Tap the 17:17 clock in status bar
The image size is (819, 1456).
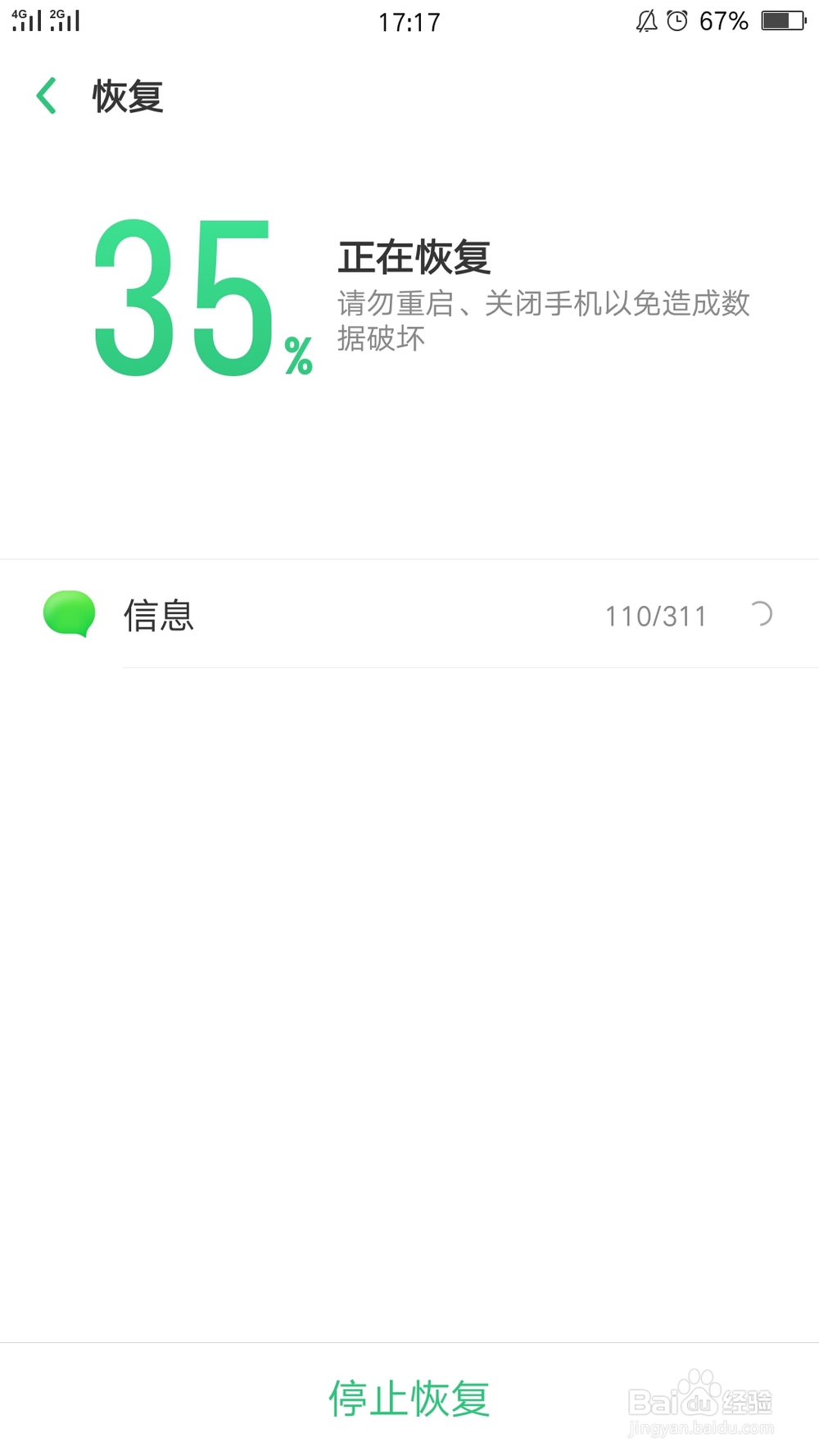pos(410,21)
